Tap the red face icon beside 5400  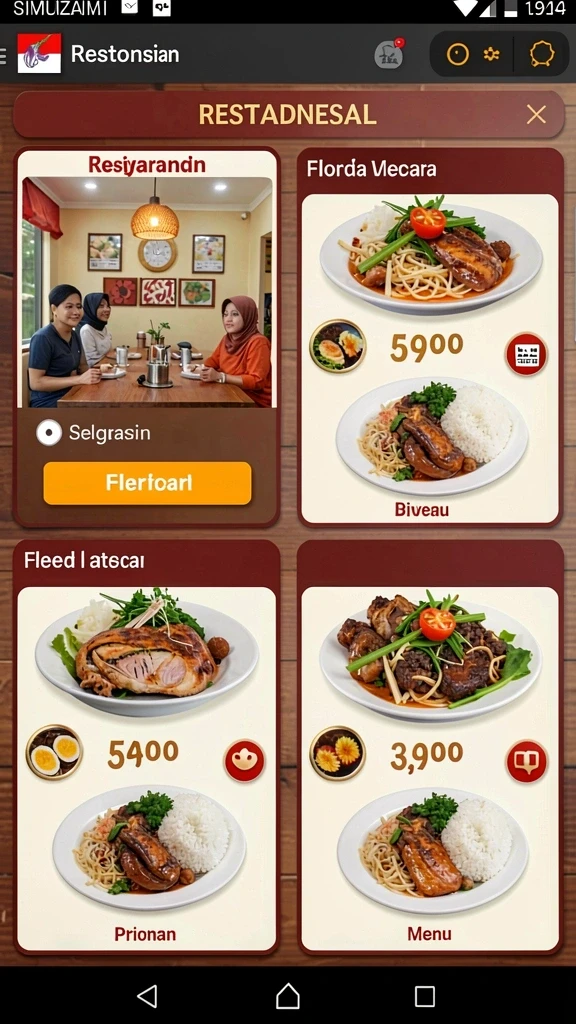pos(244,760)
